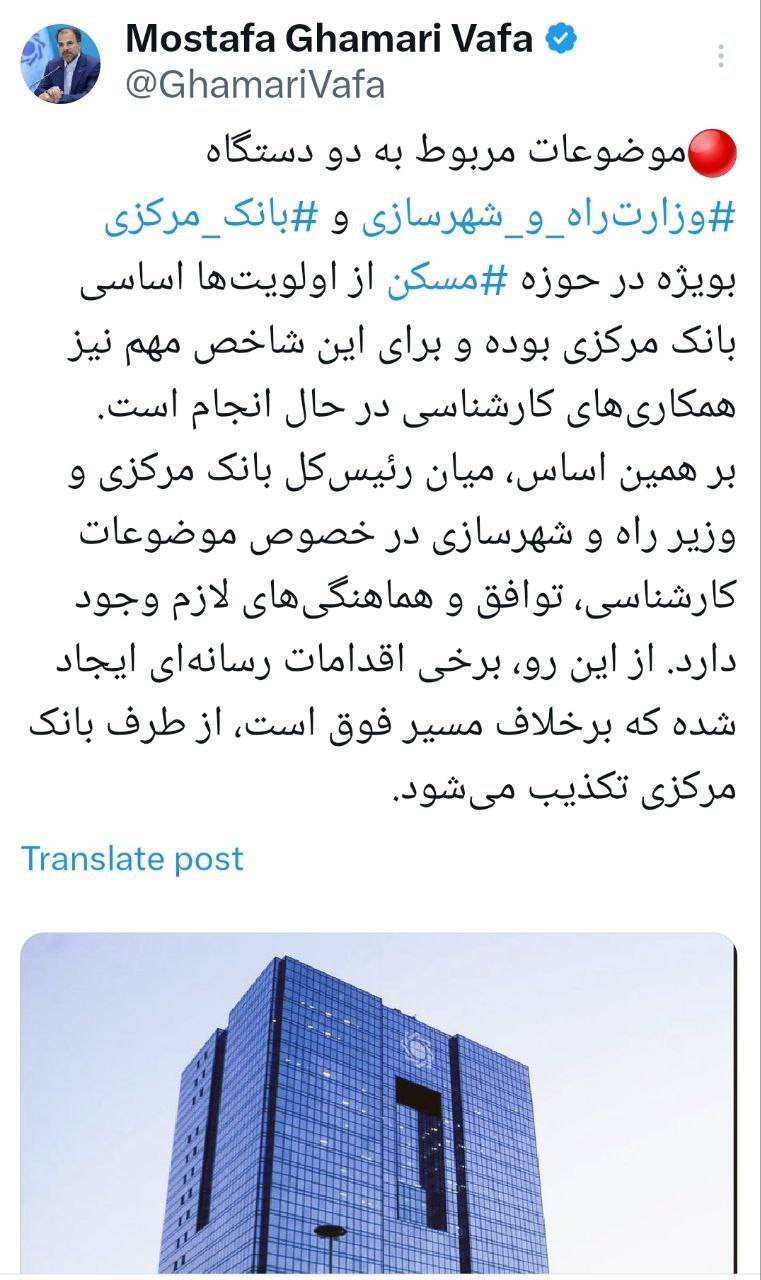Click the Central Bank tower image
761x1280 pixels.
[380, 1100]
